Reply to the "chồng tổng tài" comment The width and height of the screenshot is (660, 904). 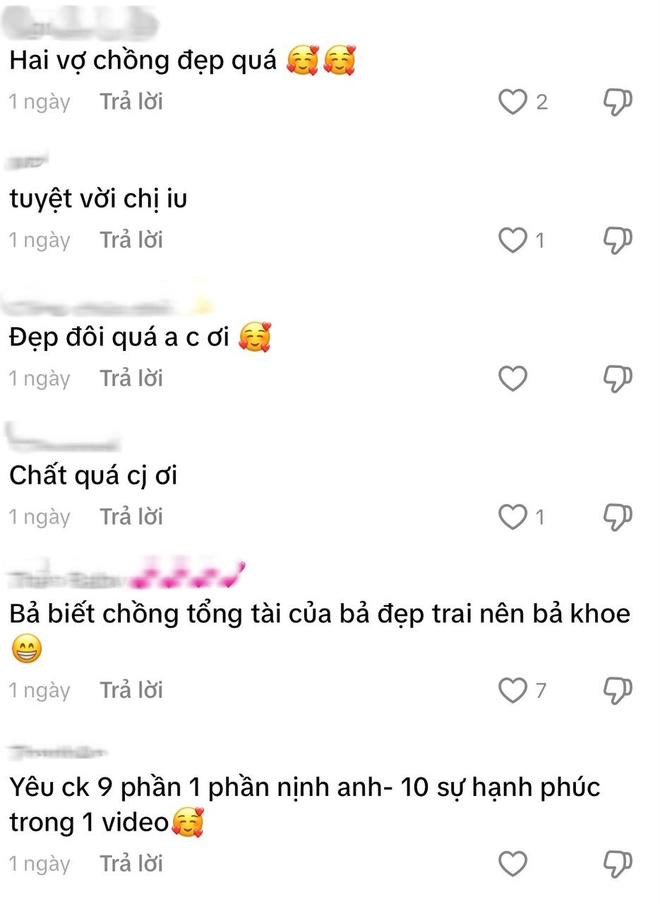(x=131, y=690)
